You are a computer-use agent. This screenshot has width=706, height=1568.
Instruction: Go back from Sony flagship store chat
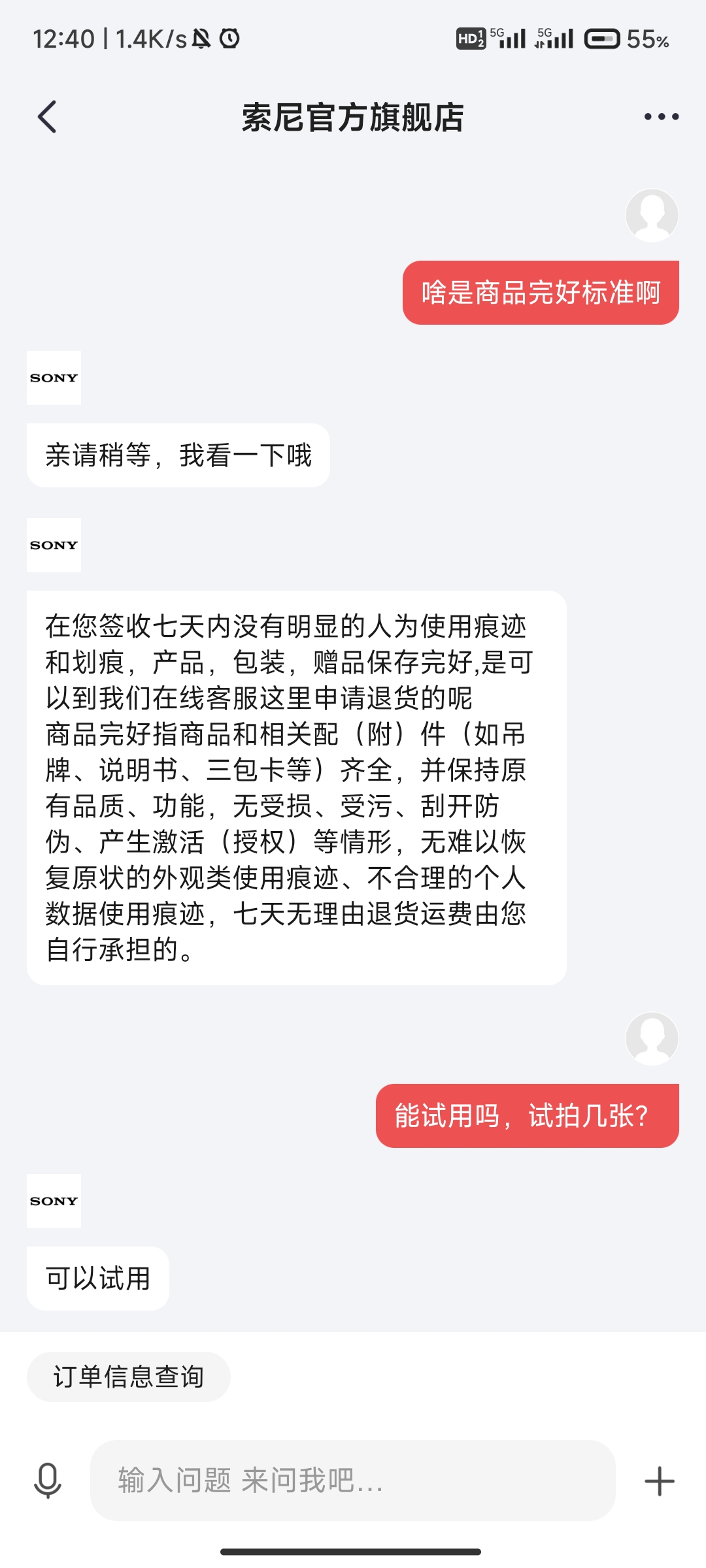tap(47, 117)
